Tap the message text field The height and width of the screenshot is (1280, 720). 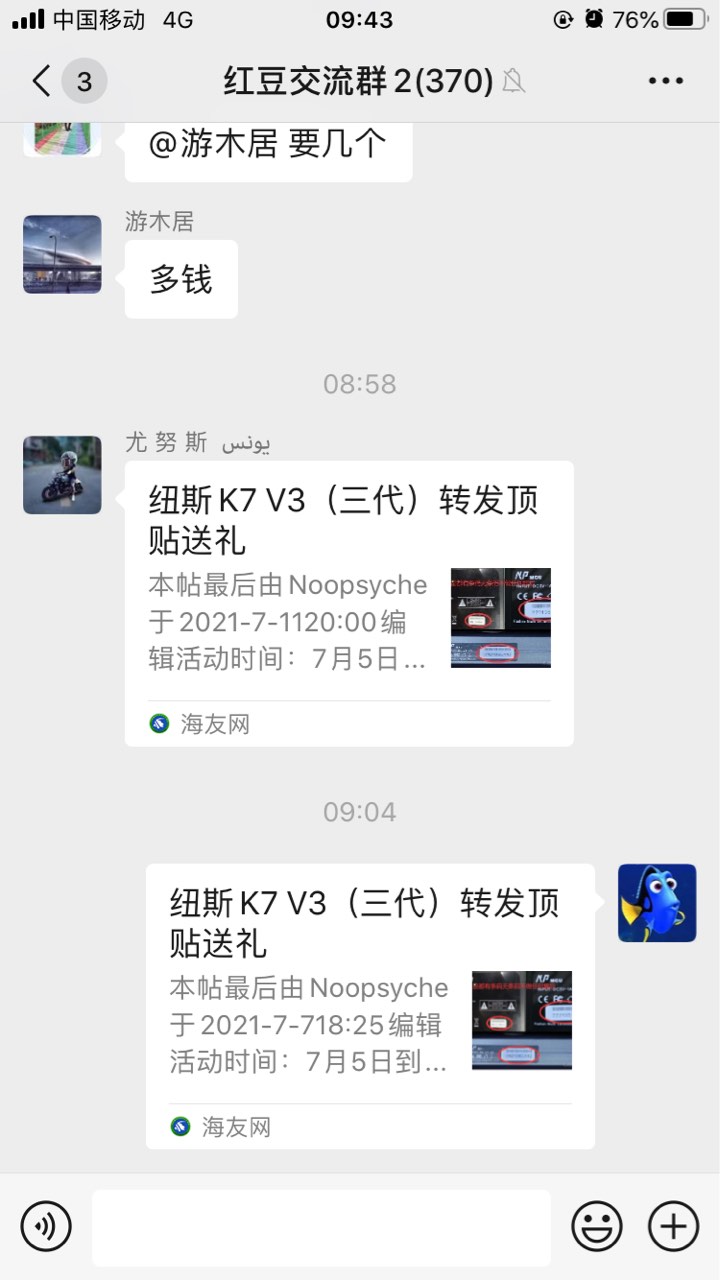click(x=321, y=1227)
